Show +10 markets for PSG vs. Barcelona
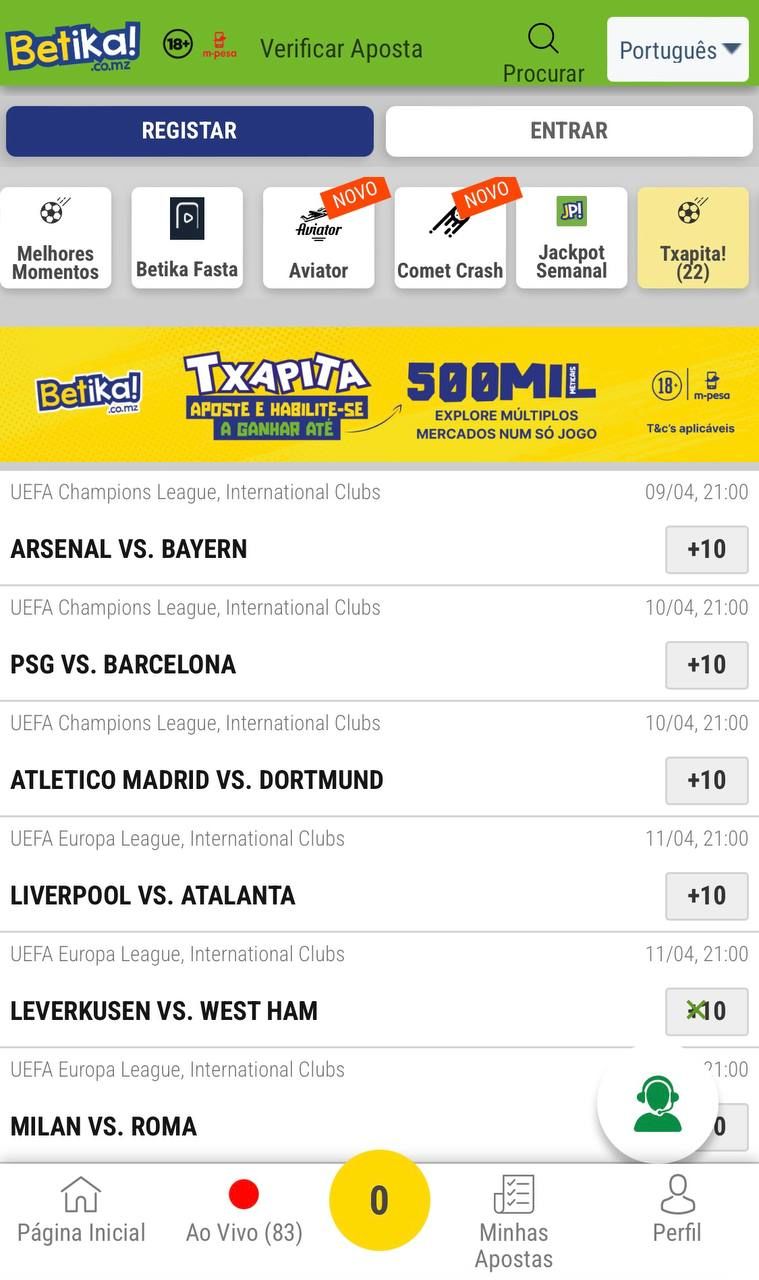 point(706,665)
